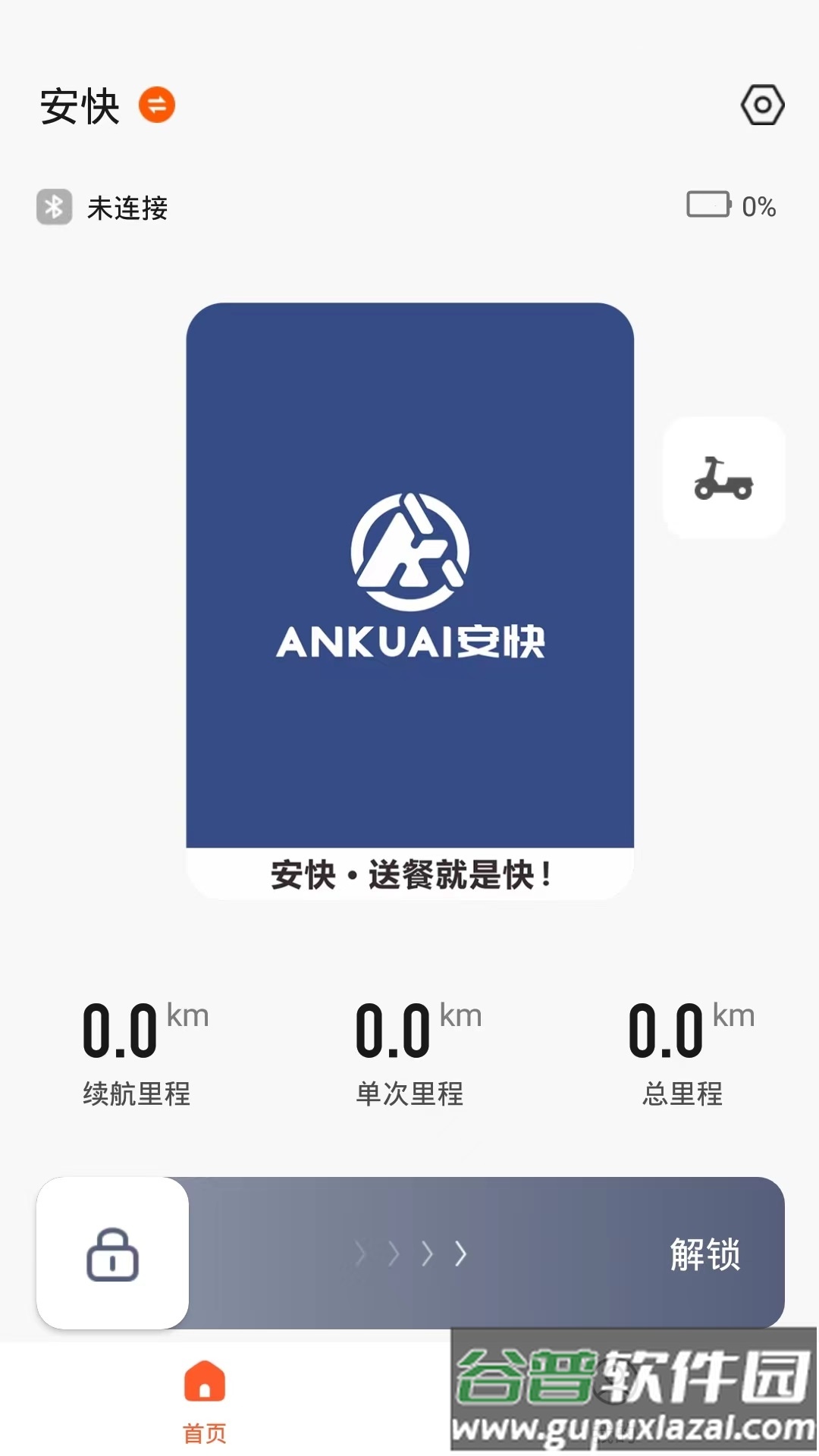
Task: Tap the 安快·送餐就是快 banner image
Action: (x=409, y=875)
